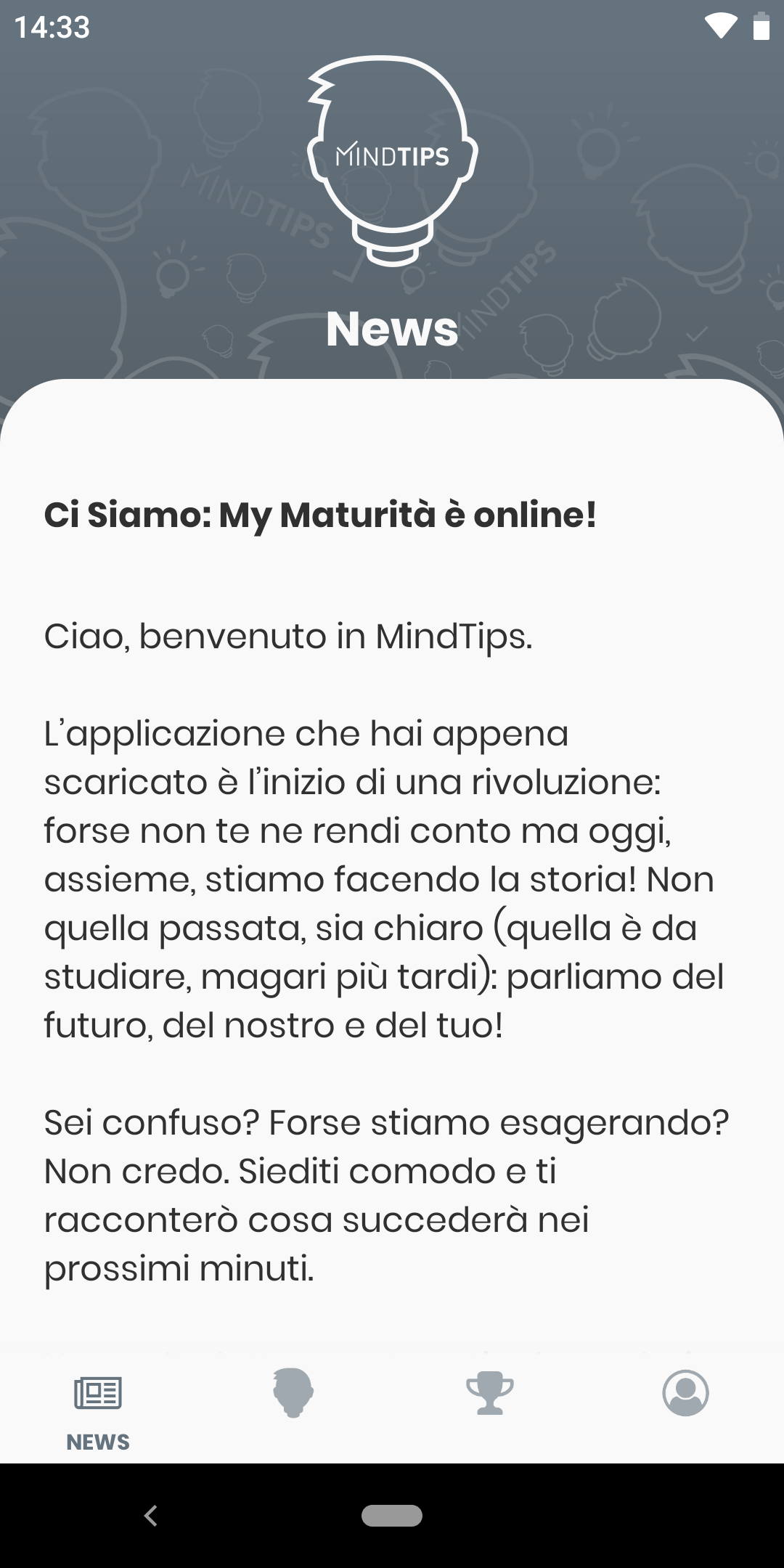
Task: Tap the system home pill
Action: click(392, 1516)
